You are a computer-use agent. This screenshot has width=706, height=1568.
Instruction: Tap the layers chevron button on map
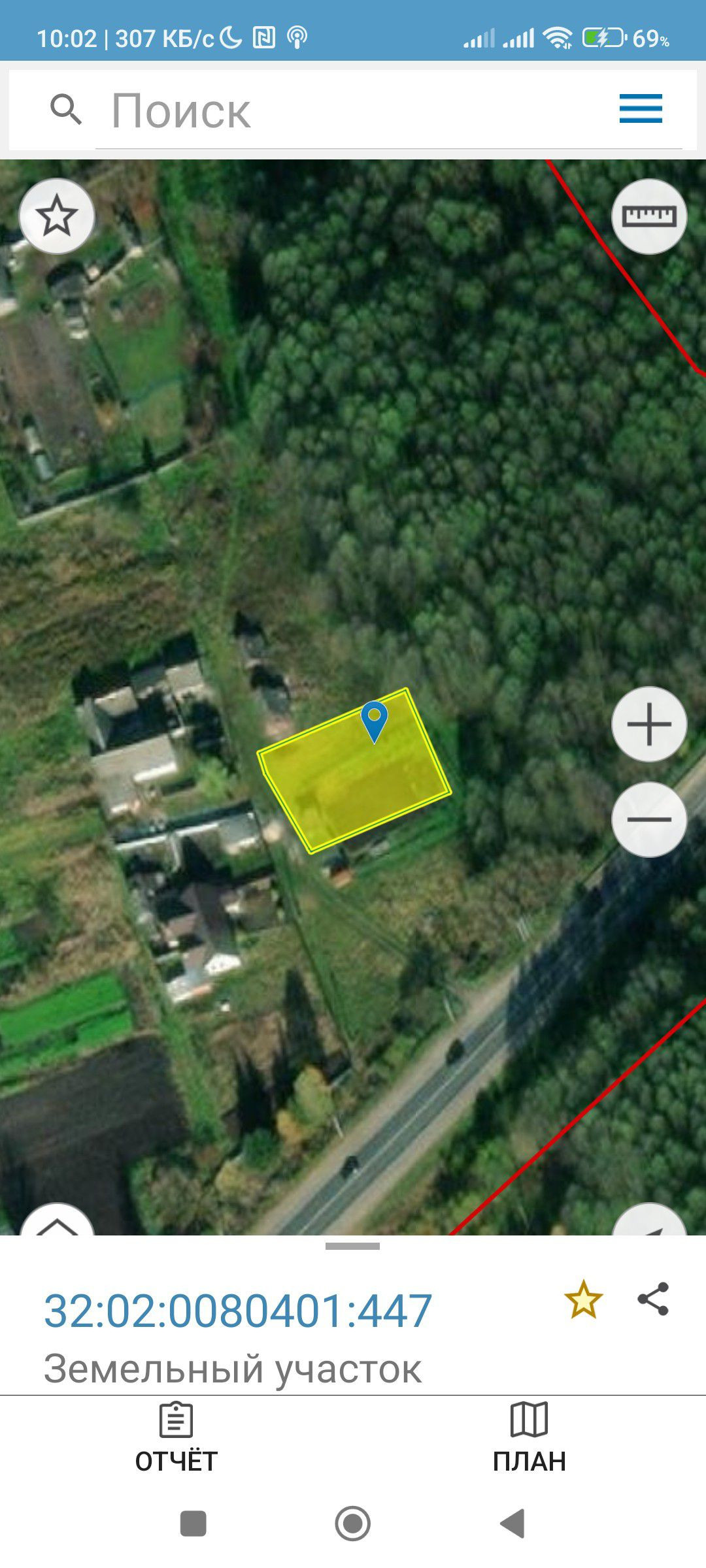pos(57,1223)
